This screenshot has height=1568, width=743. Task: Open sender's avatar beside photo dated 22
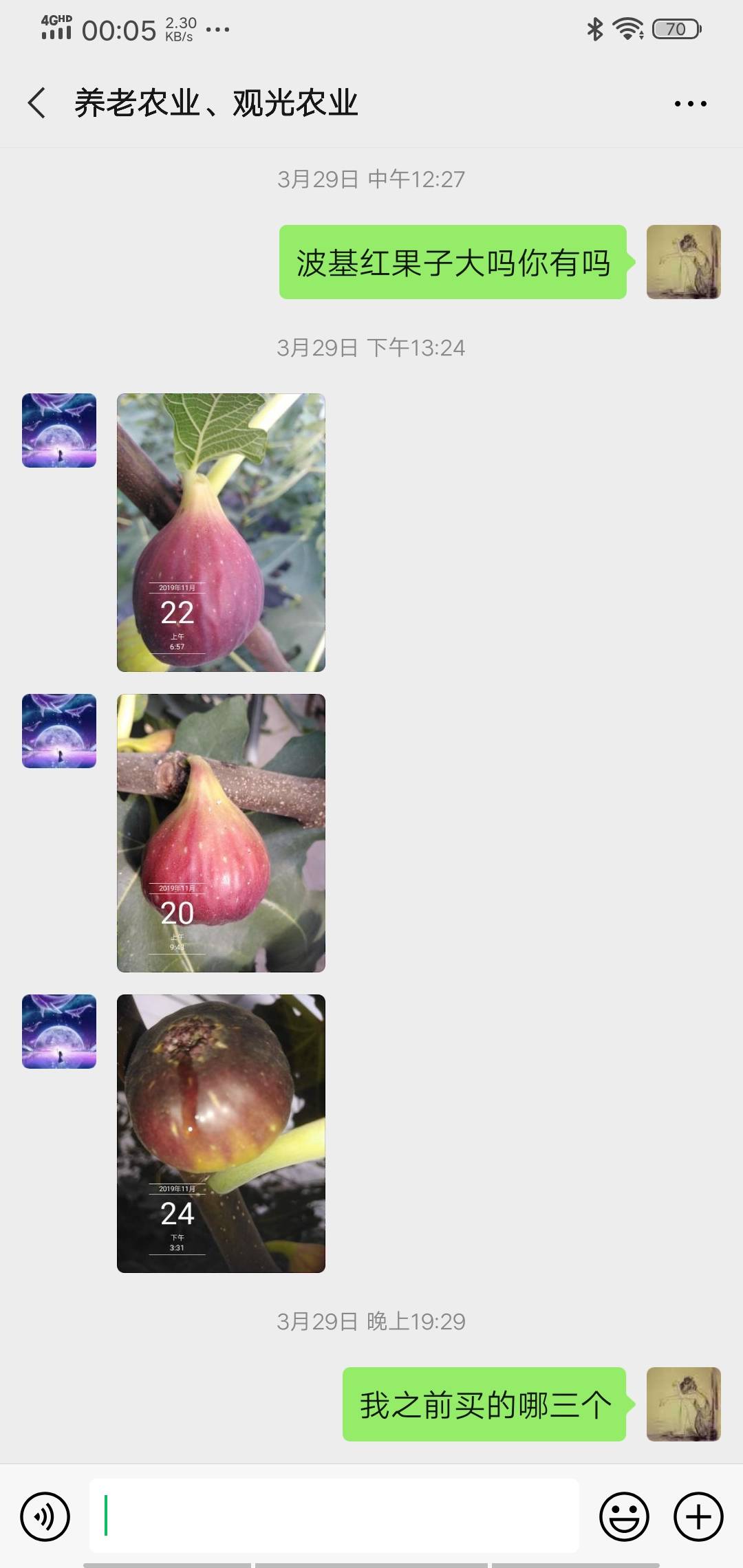59,431
